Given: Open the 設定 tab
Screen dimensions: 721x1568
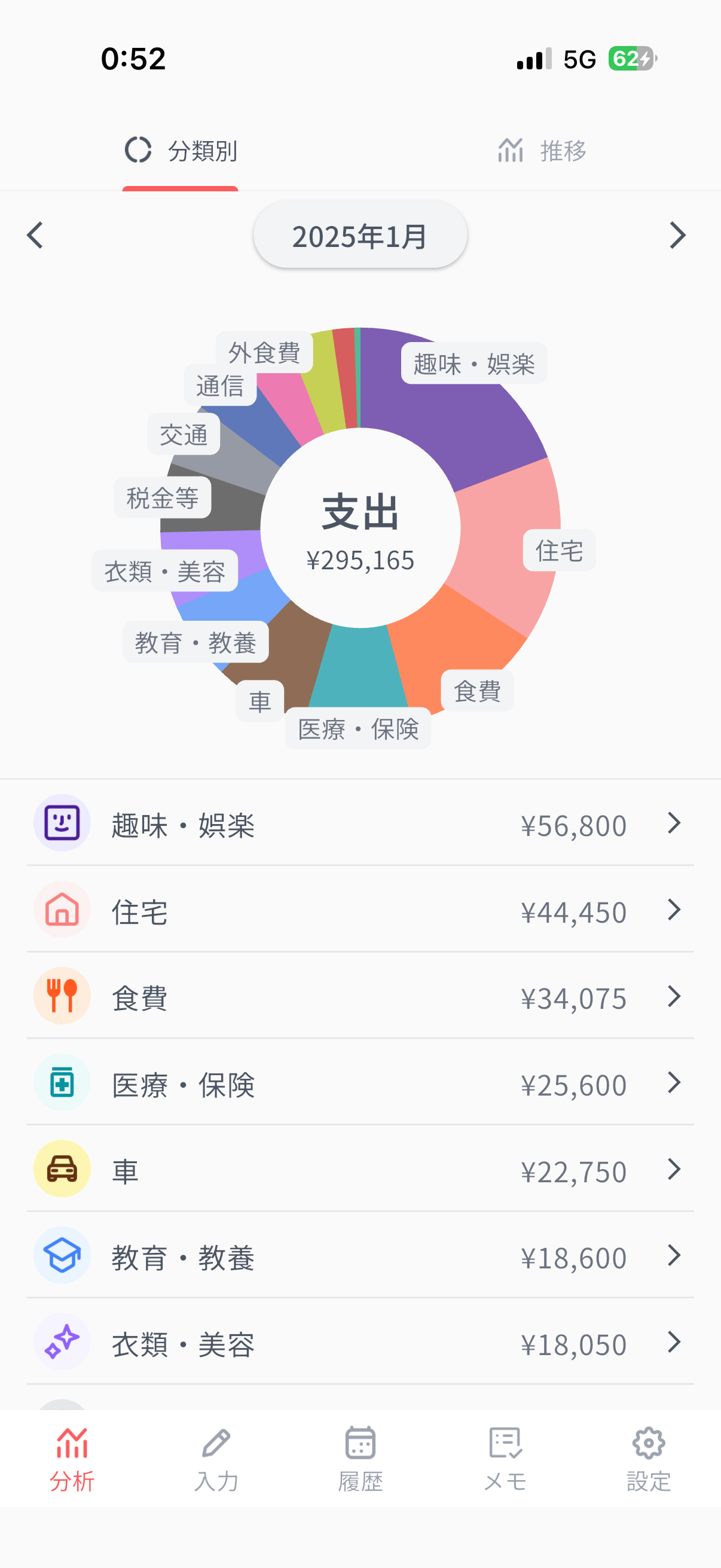Looking at the screenshot, I should [x=649, y=1459].
